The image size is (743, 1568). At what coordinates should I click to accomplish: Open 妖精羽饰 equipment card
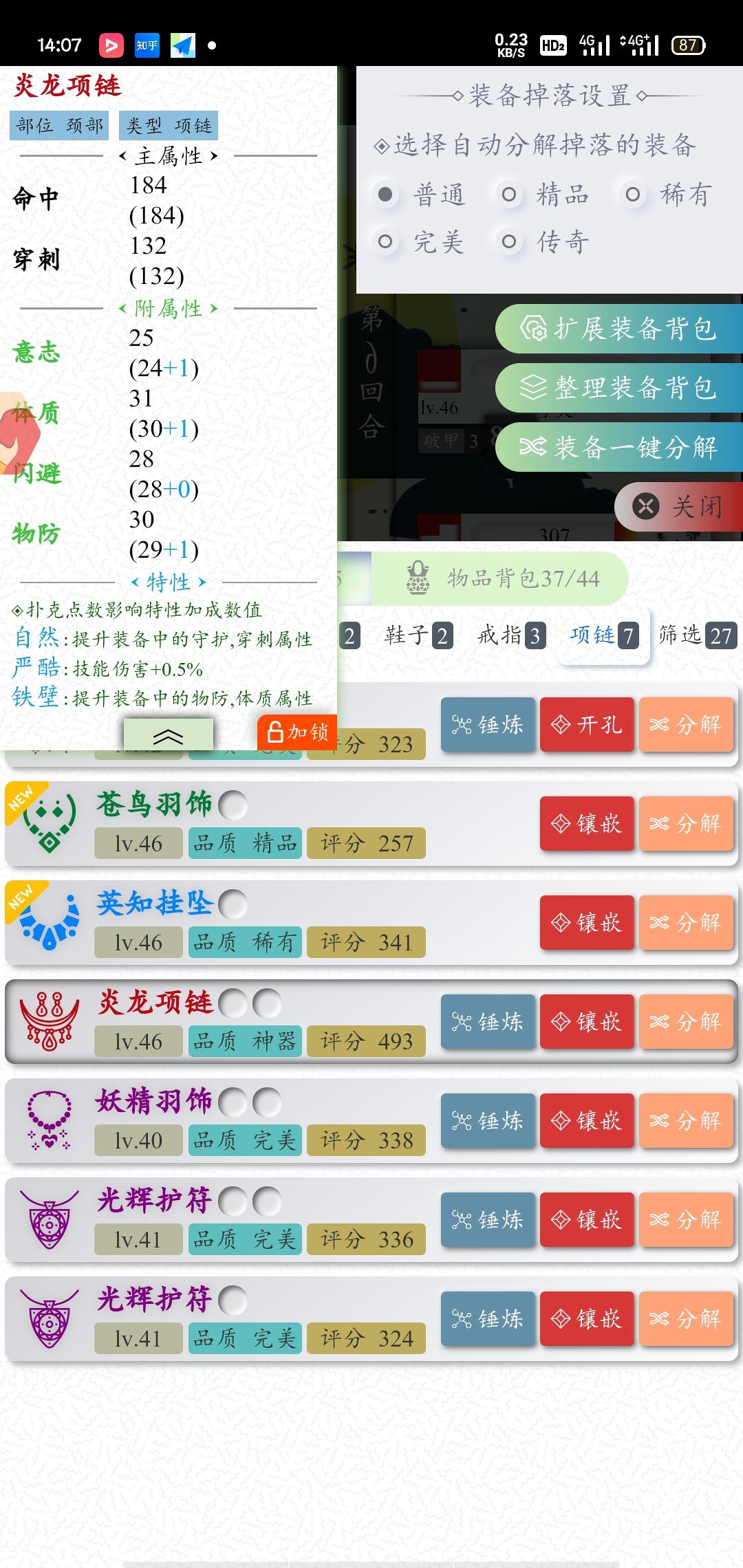click(x=206, y=1121)
